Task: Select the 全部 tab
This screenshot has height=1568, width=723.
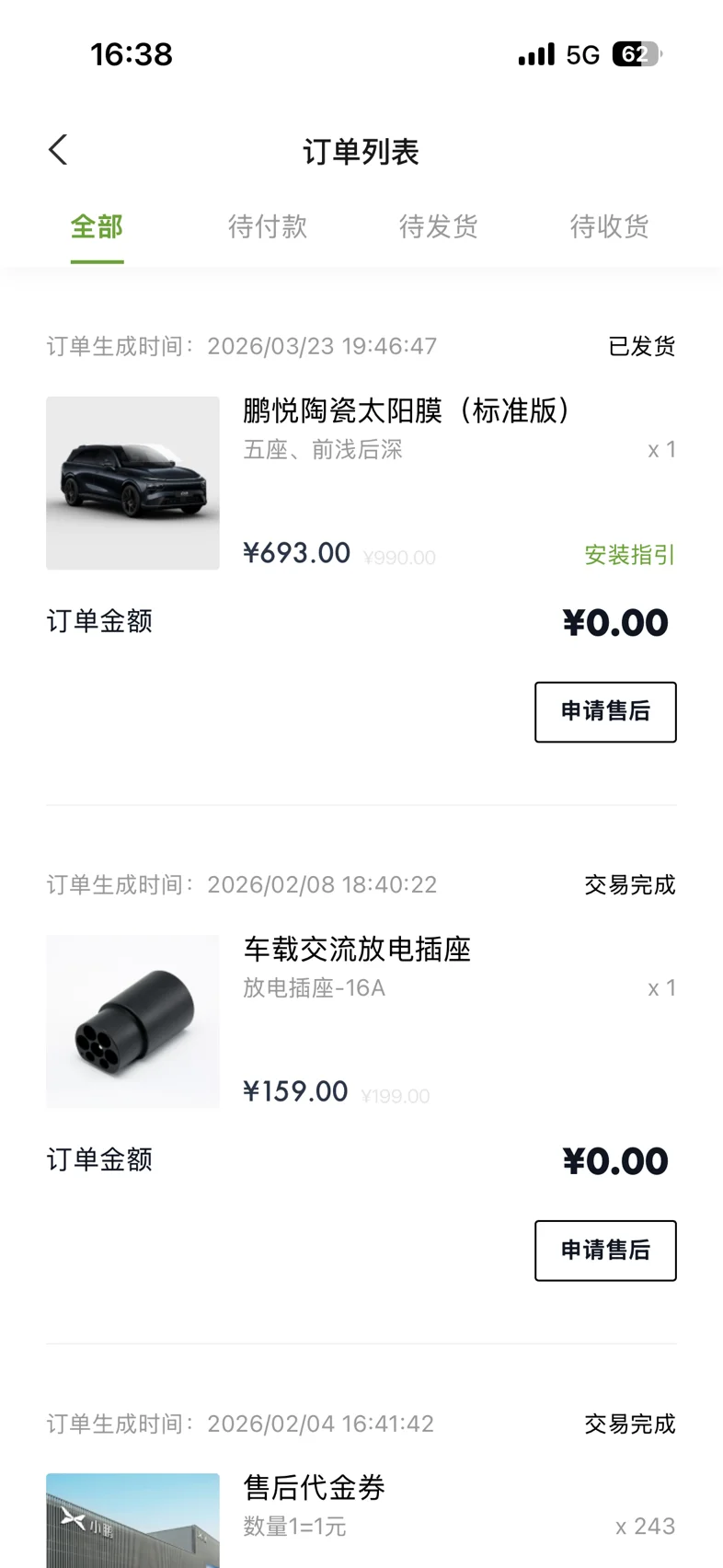Action: pos(97,226)
